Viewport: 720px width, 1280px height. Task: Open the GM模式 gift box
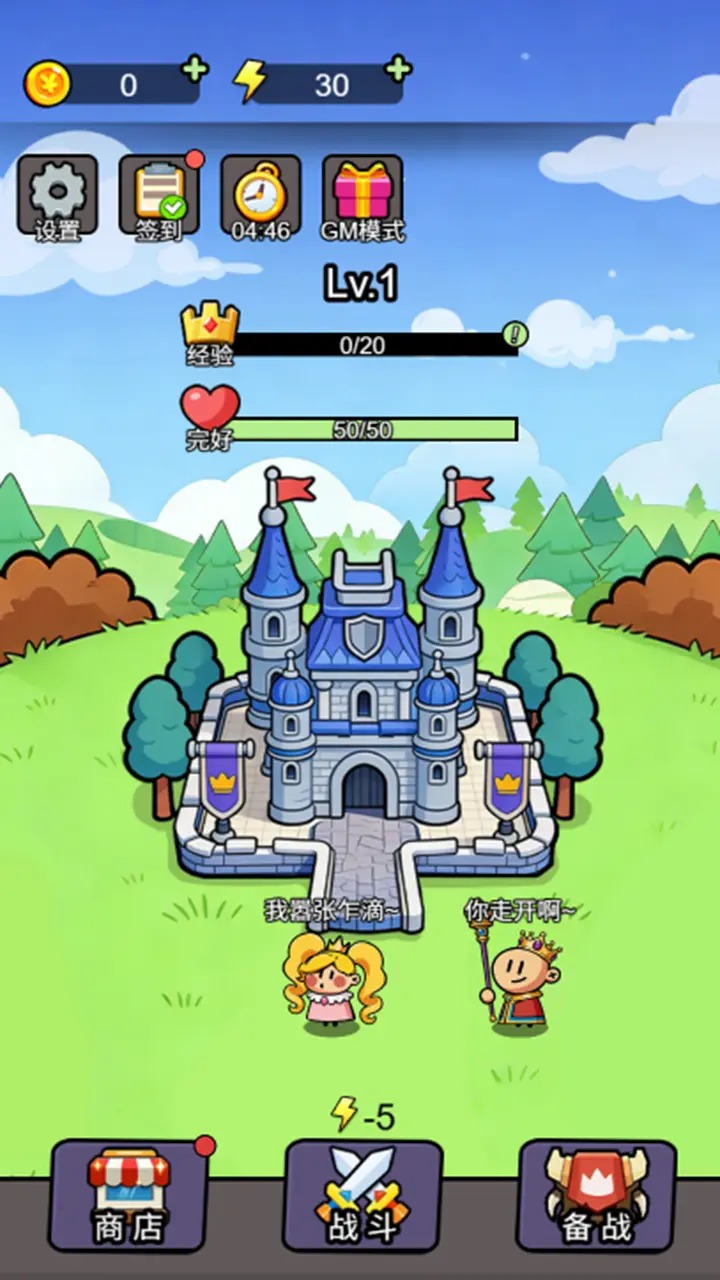[362, 197]
